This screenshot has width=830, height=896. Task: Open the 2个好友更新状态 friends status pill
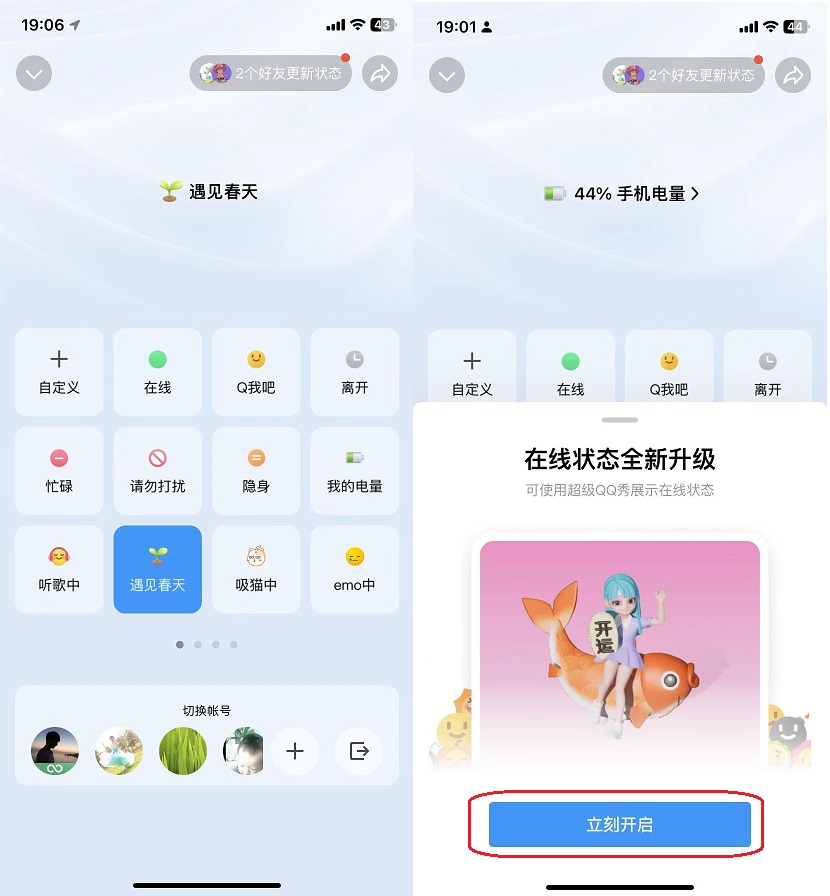[270, 73]
